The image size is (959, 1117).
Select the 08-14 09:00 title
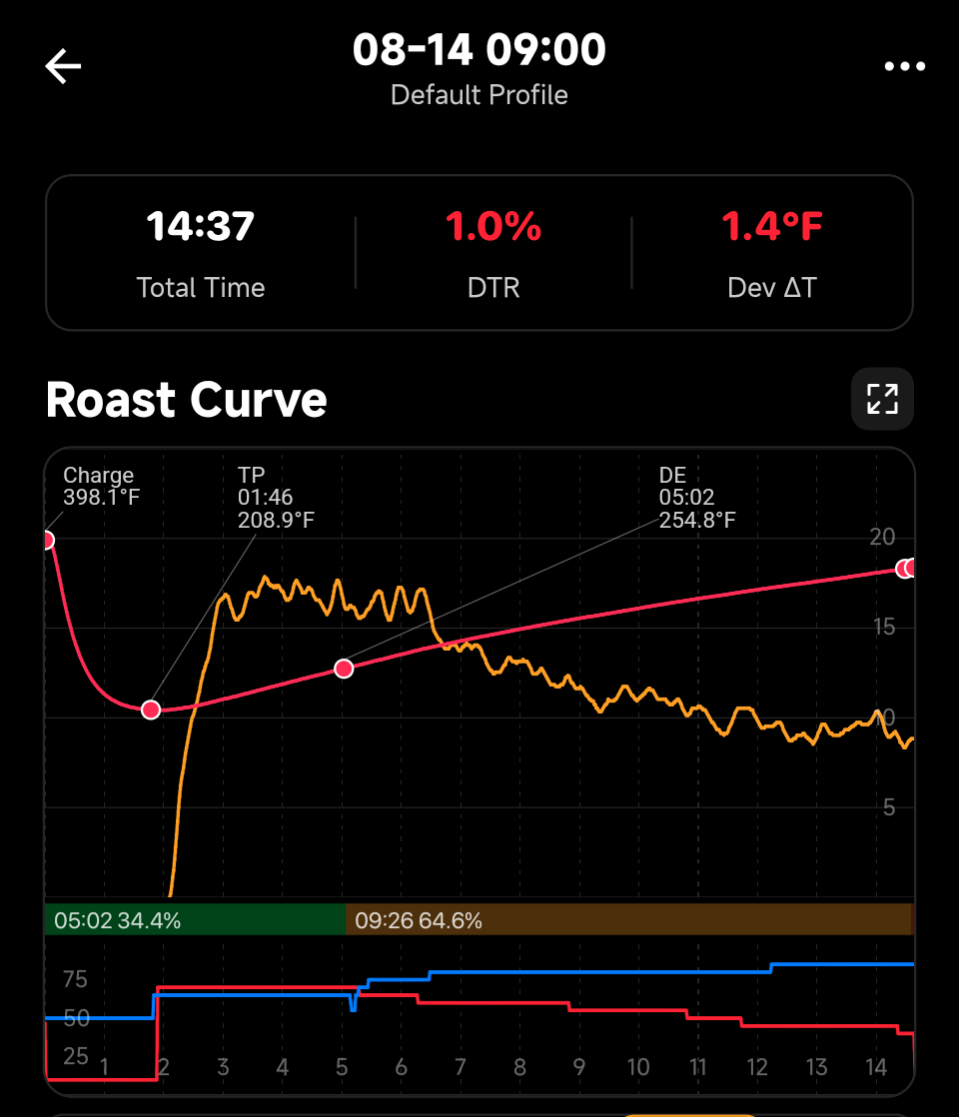tap(479, 49)
